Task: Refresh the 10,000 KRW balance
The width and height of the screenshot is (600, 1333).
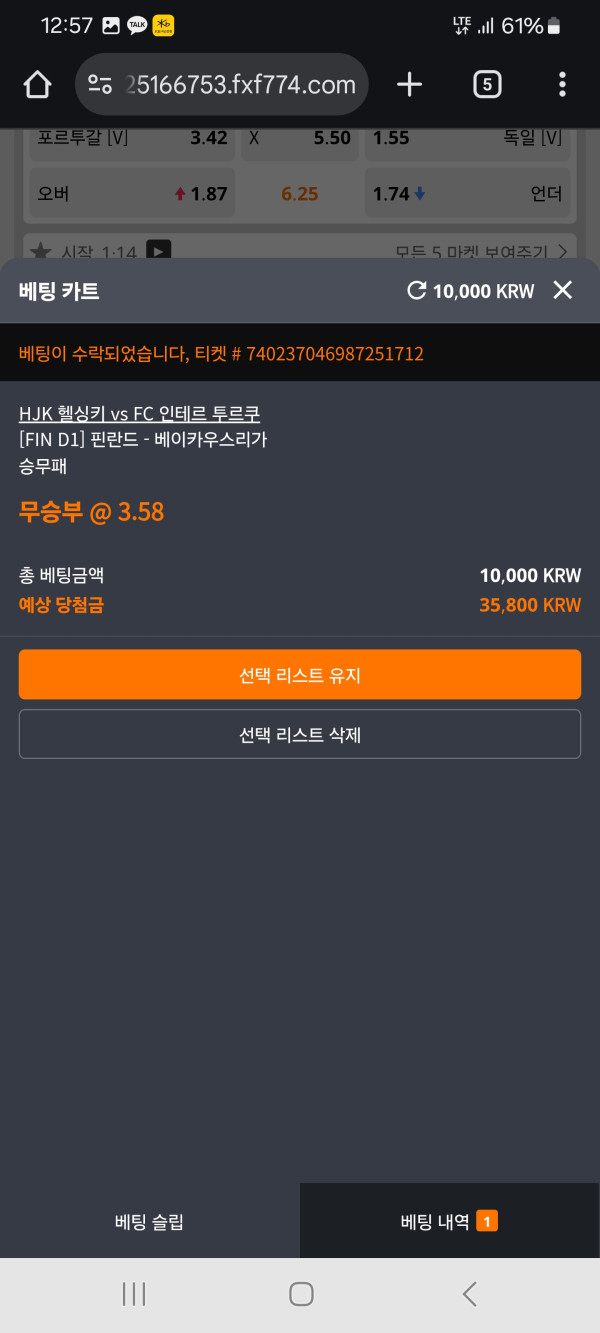Action: tap(417, 291)
